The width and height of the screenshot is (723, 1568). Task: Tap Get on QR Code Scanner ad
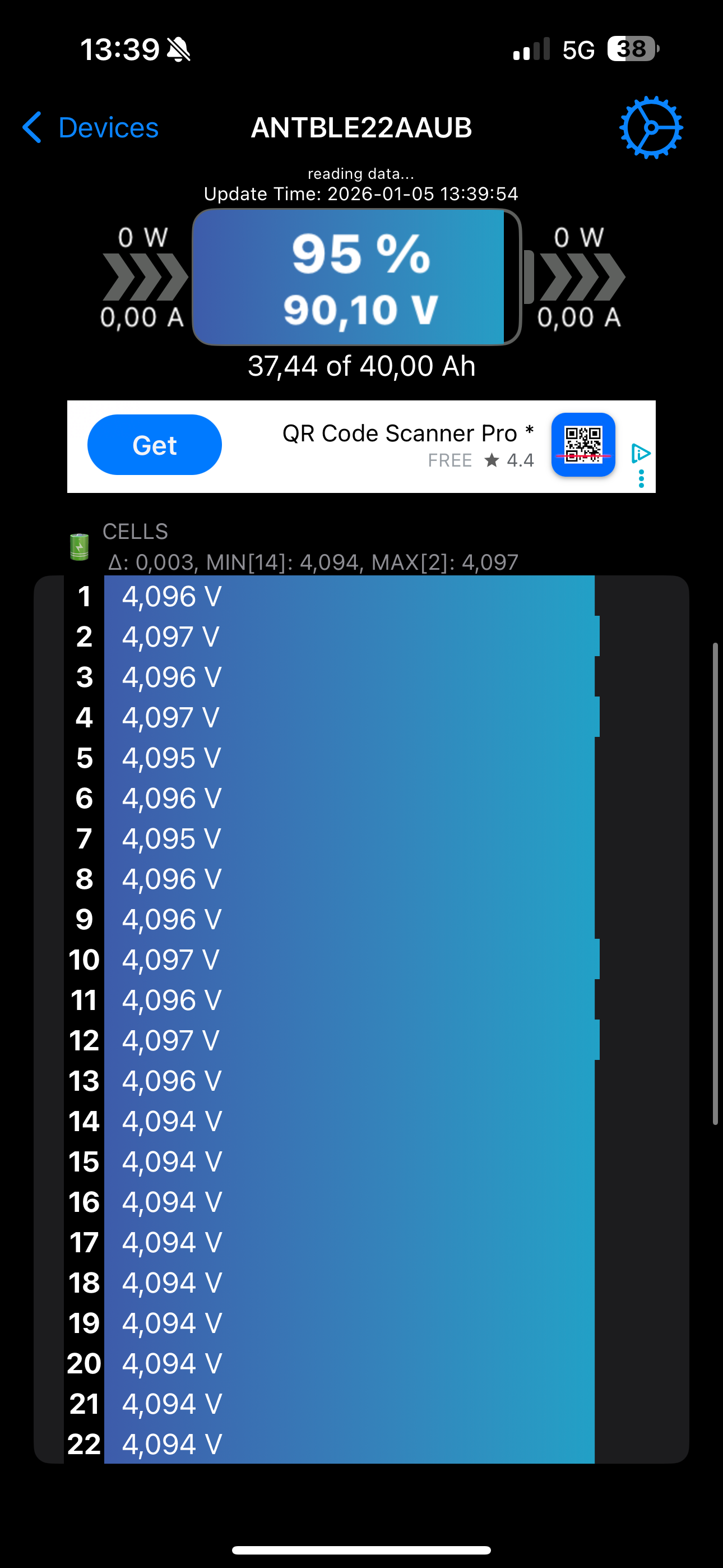pyautogui.click(x=155, y=445)
